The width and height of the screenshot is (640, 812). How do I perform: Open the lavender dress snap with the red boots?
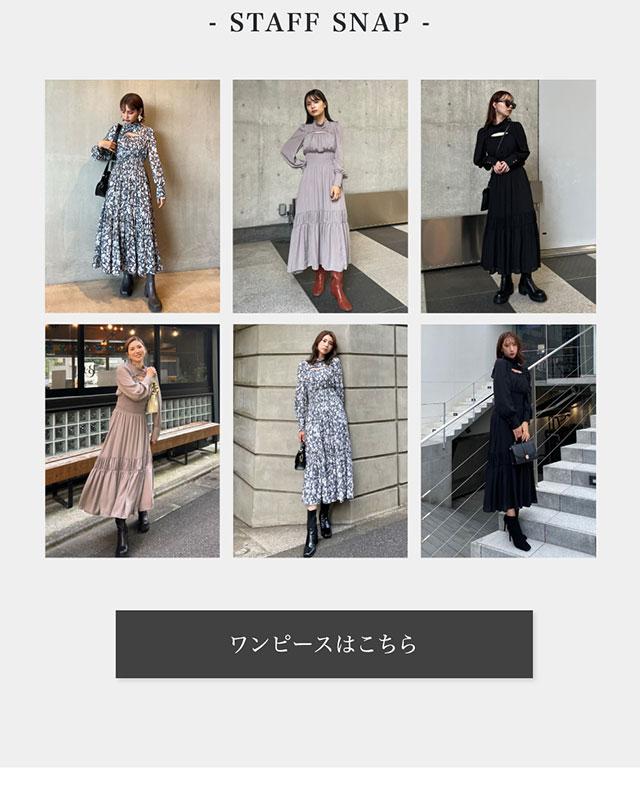[320, 196]
